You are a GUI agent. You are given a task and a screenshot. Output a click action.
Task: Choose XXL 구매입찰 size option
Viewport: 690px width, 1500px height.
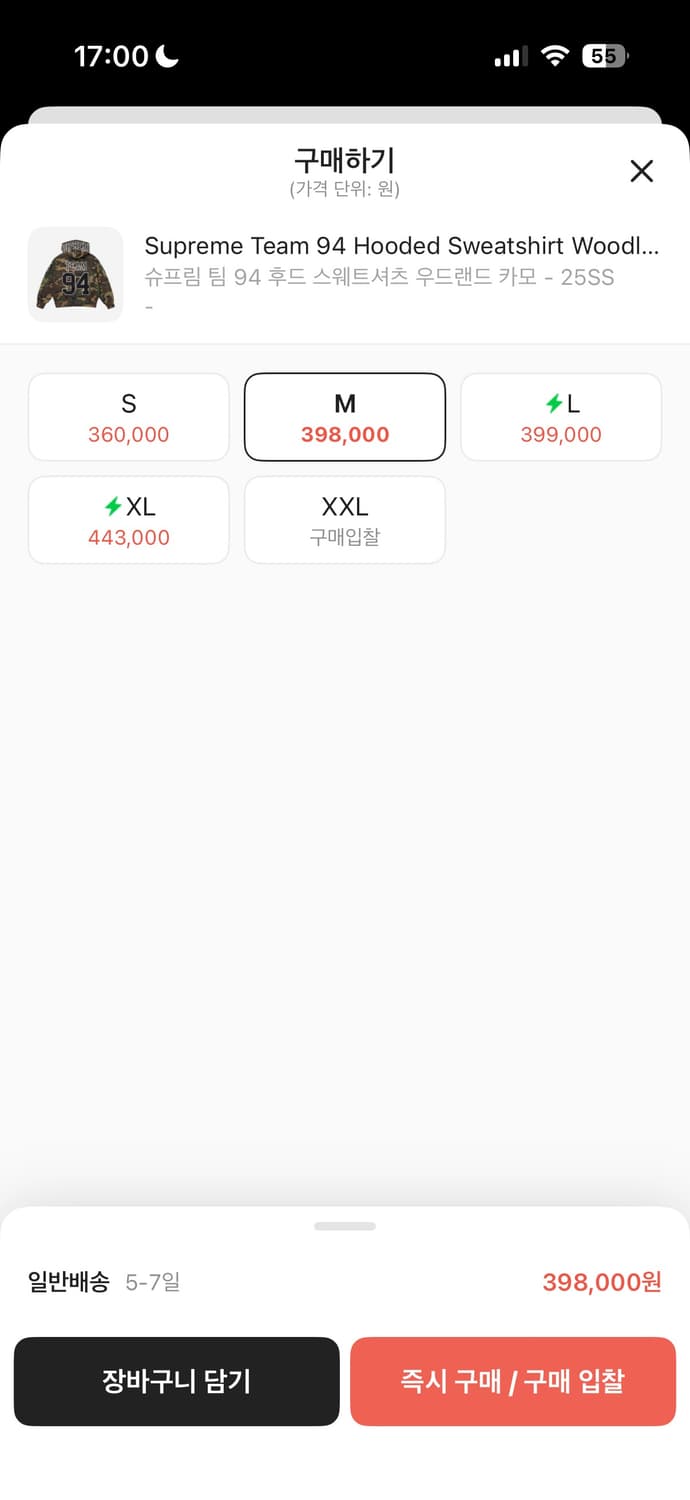point(345,520)
